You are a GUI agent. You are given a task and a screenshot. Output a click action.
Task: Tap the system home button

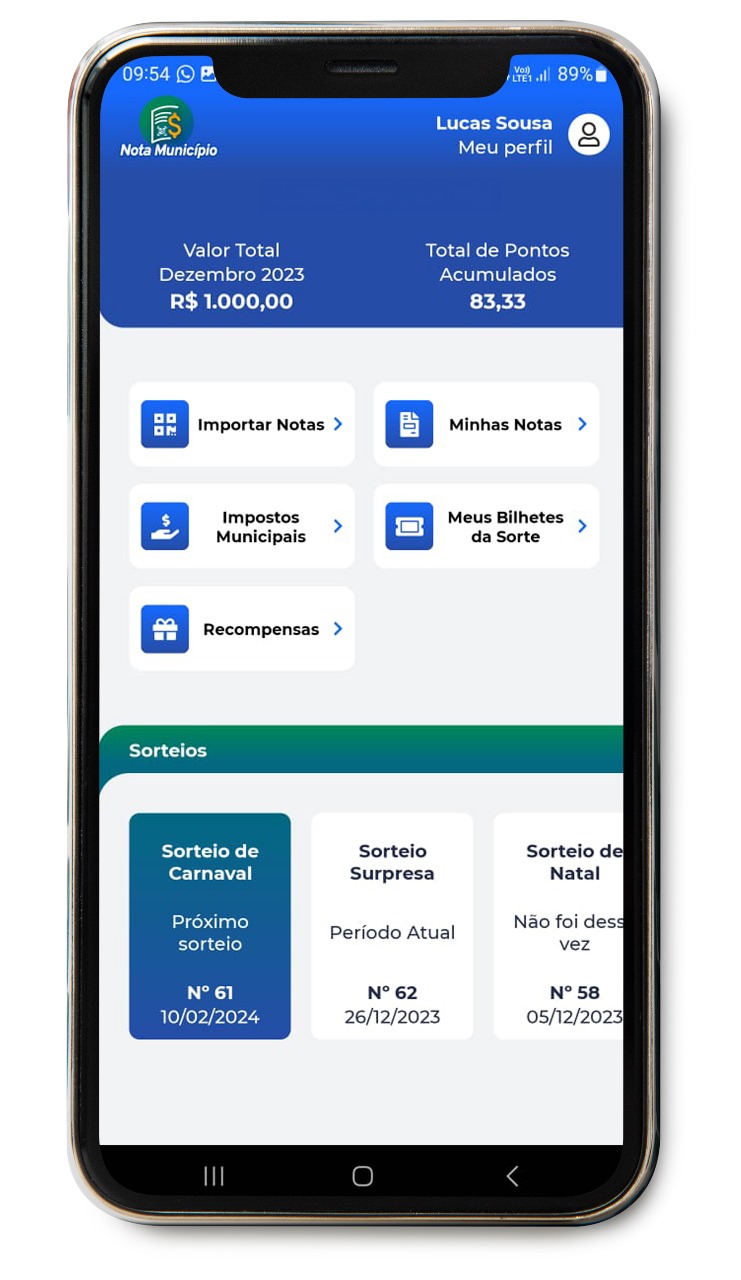(x=363, y=1176)
